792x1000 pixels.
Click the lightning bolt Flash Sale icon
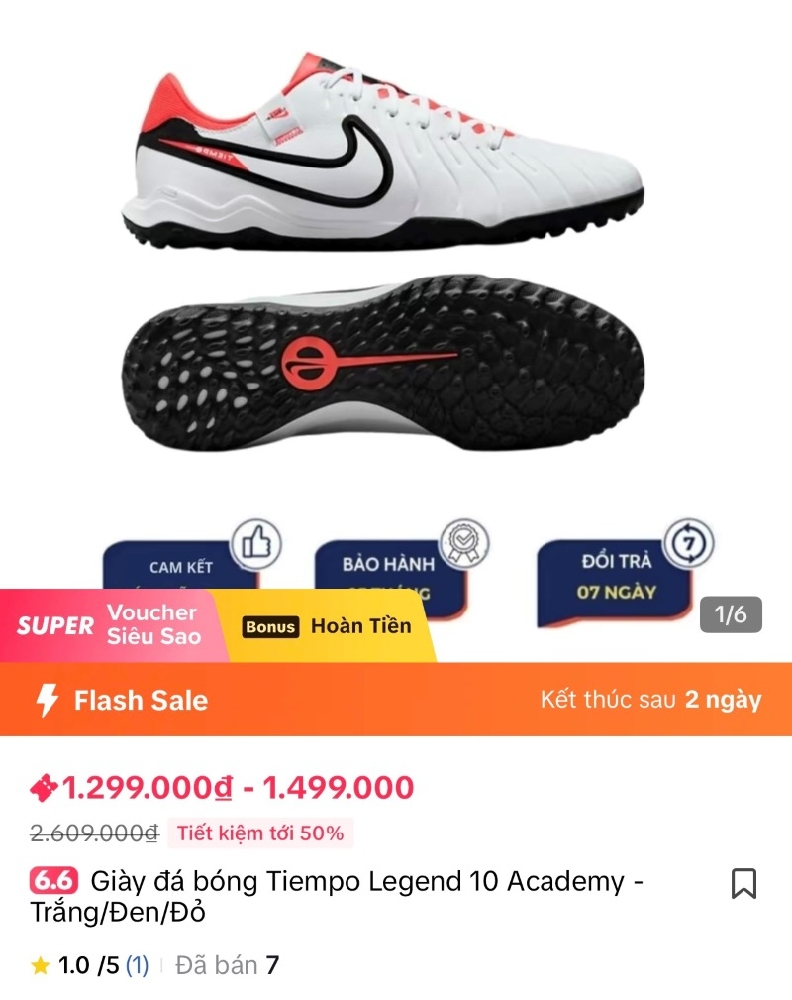46,701
